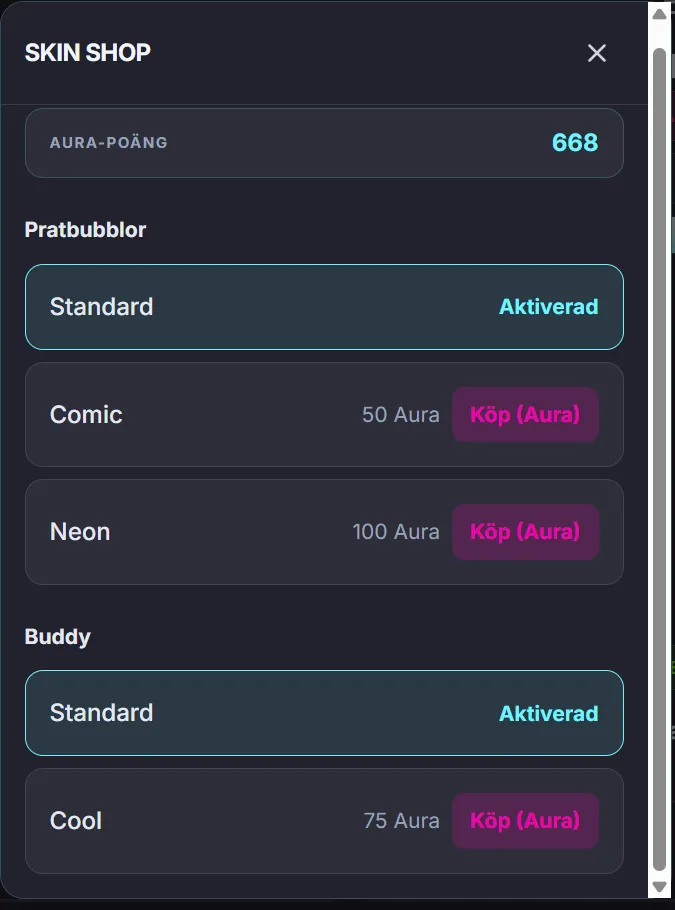675x910 pixels.
Task: Buy the Comic speech bubble skin
Action: [525, 414]
